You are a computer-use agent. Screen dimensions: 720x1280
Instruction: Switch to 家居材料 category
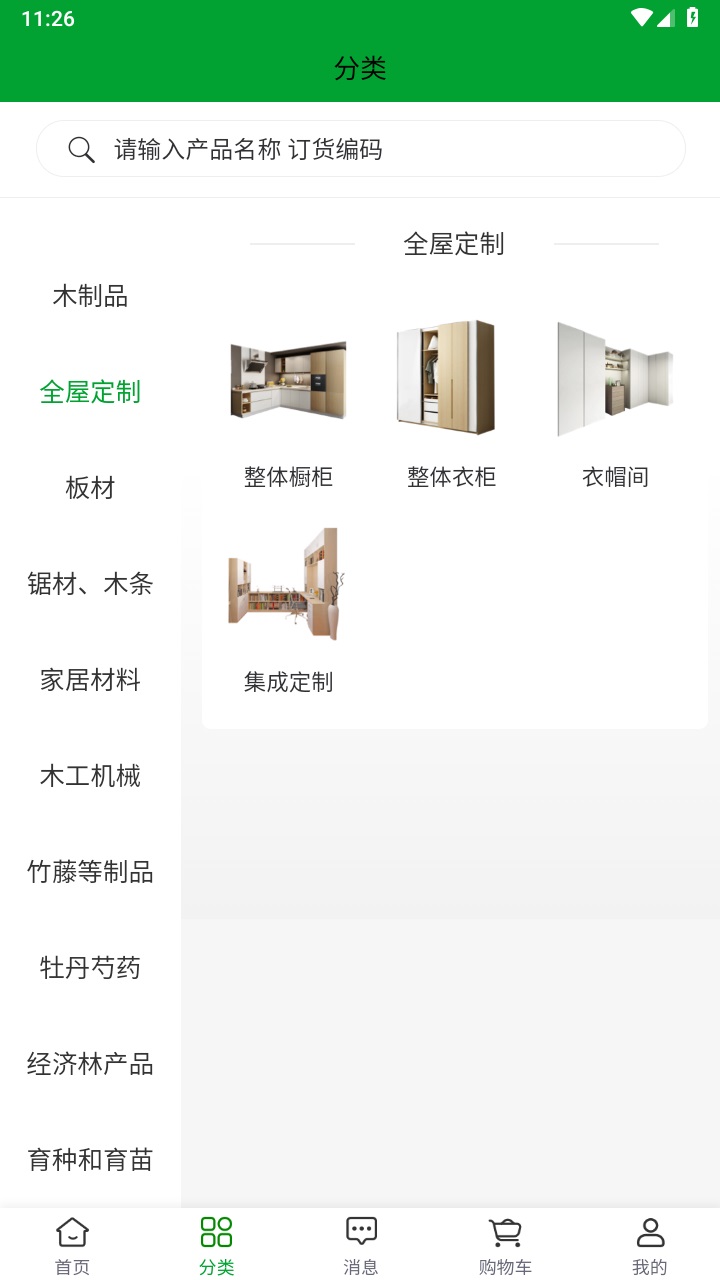(90, 680)
